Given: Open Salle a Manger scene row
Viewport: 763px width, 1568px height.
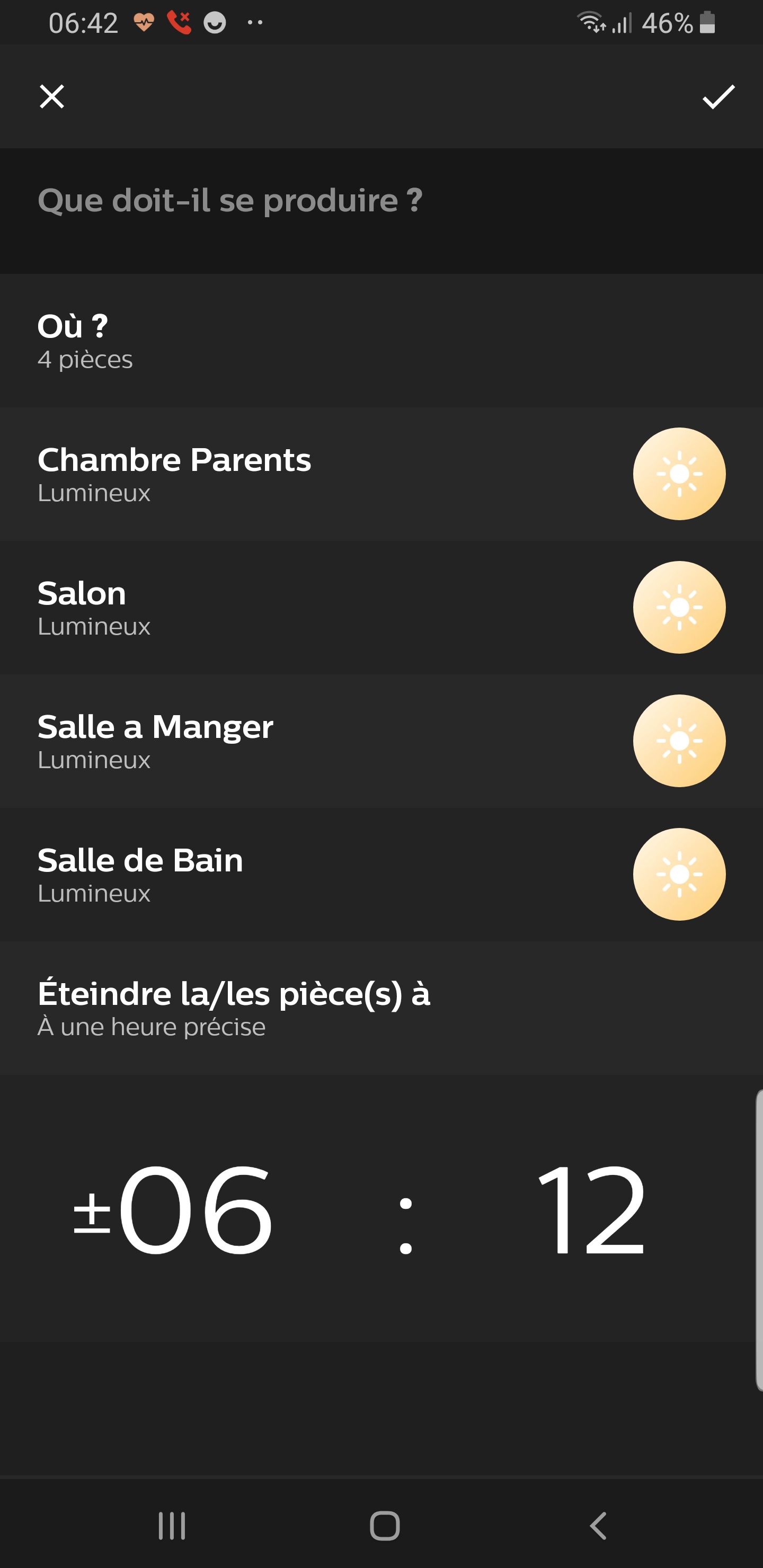Looking at the screenshot, I should coord(381,741).
